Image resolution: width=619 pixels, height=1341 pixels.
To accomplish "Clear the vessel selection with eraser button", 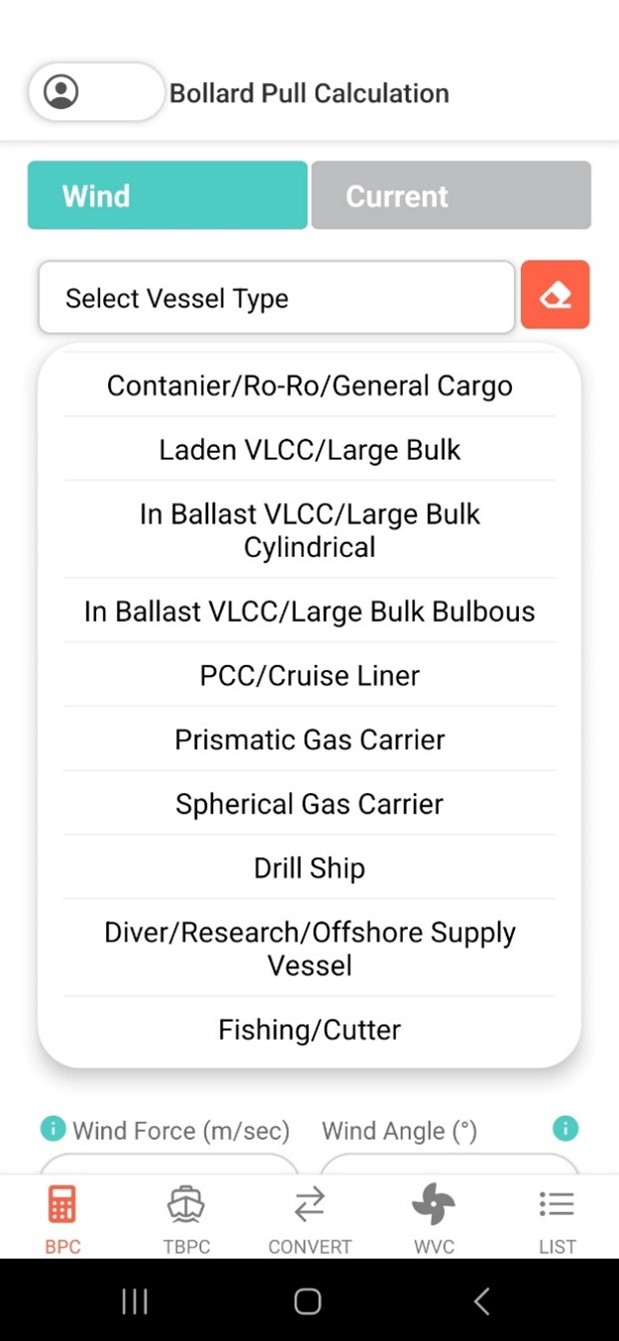I will point(555,295).
